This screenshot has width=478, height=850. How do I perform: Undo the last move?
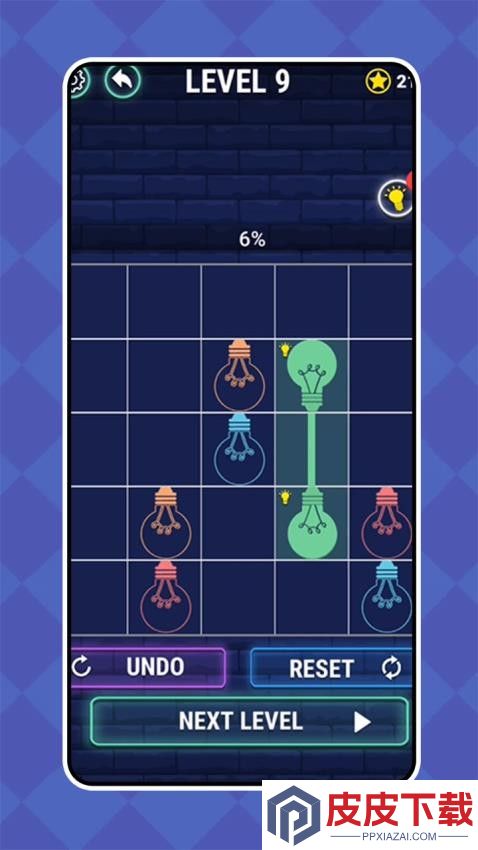coord(148,667)
